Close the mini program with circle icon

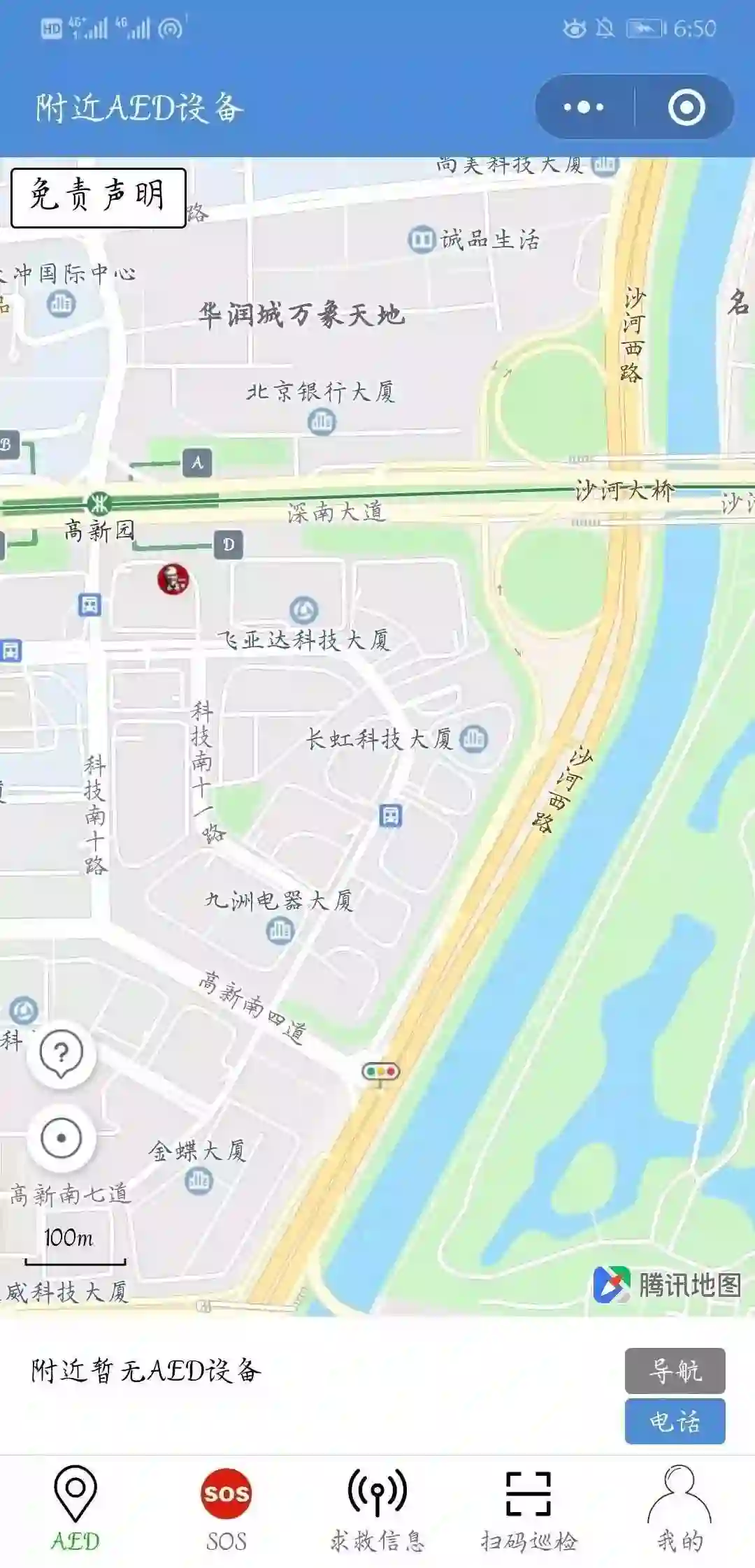coord(686,107)
